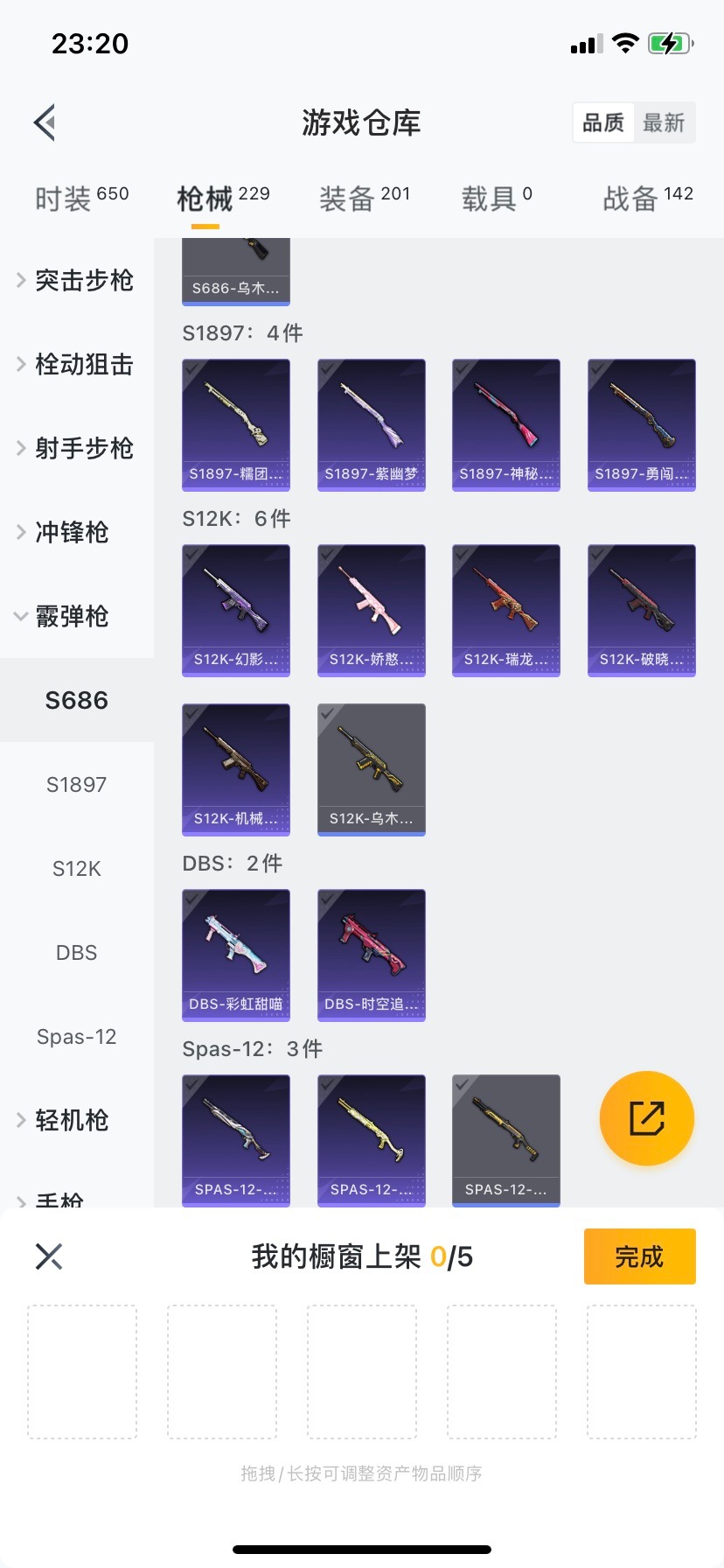Expand the 冲锋枪 category
This screenshot has height=1568, width=724.
(x=70, y=532)
